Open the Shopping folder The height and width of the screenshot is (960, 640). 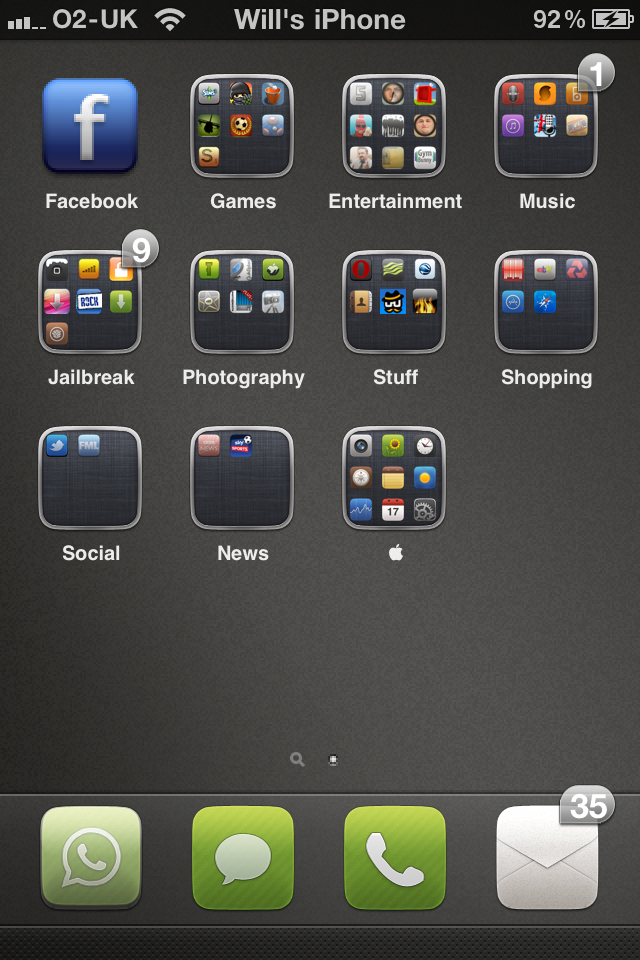546,303
